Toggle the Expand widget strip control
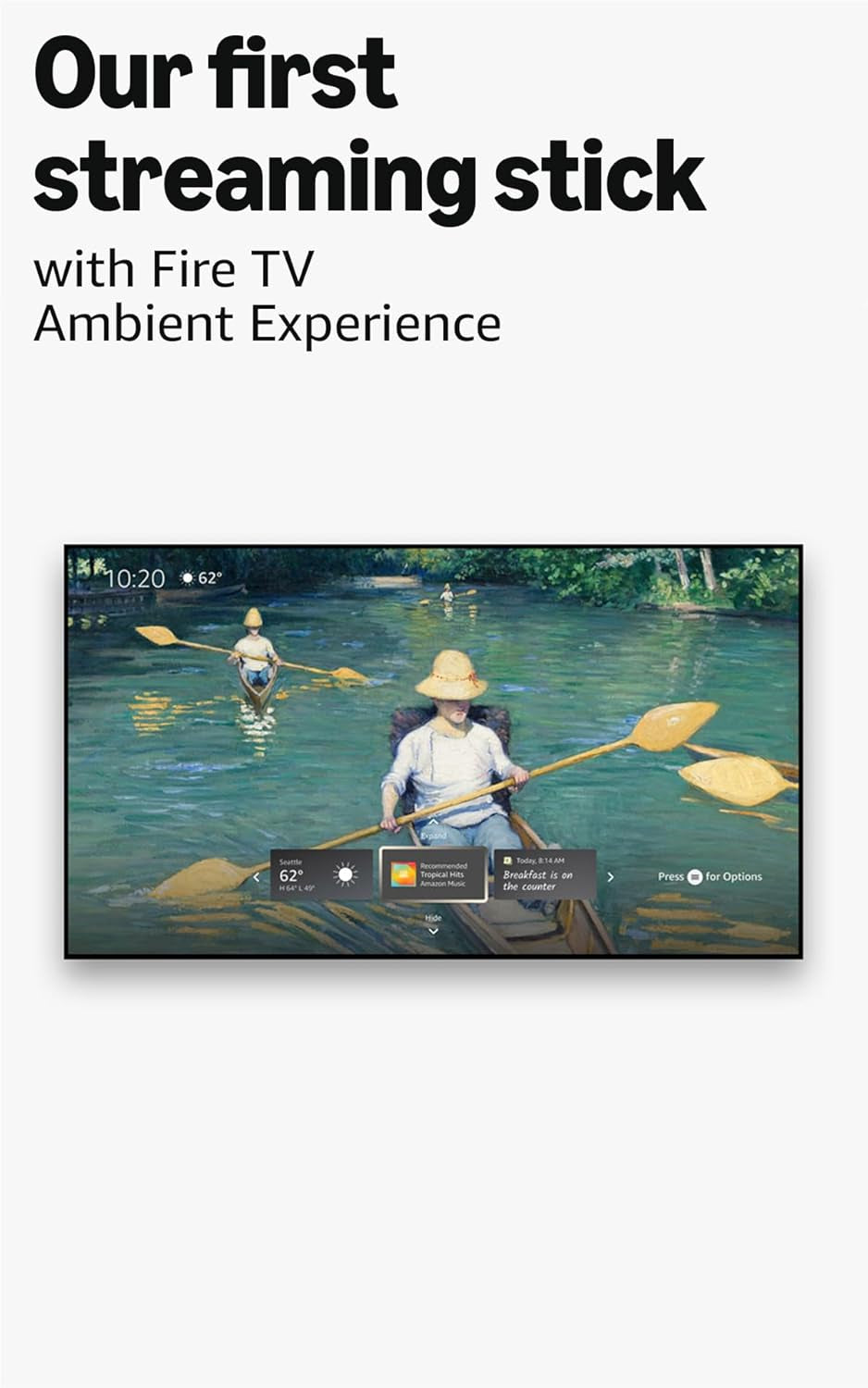The image size is (868, 1388). click(436, 829)
